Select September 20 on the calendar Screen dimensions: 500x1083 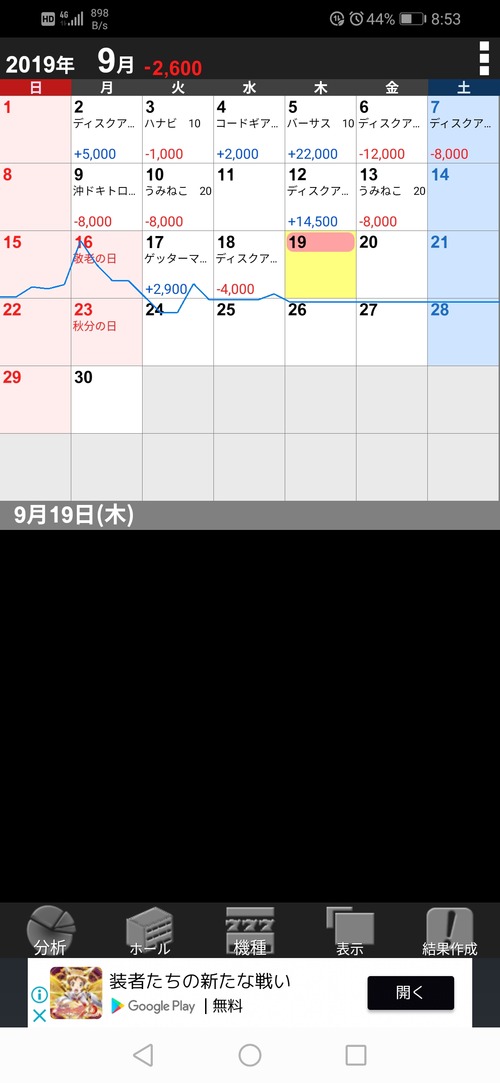[392, 265]
